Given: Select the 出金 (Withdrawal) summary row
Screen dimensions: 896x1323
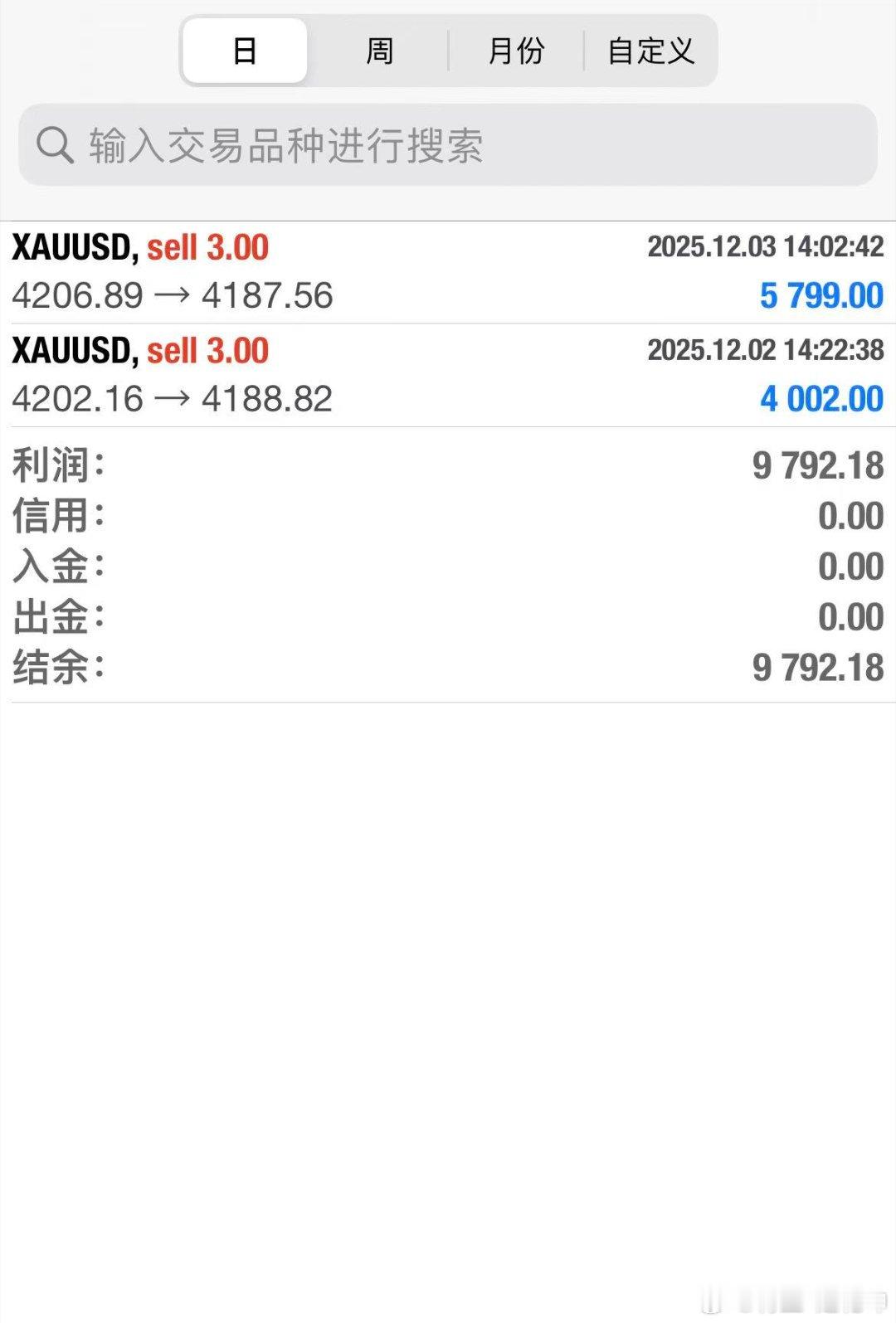Looking at the screenshot, I should [x=448, y=616].
